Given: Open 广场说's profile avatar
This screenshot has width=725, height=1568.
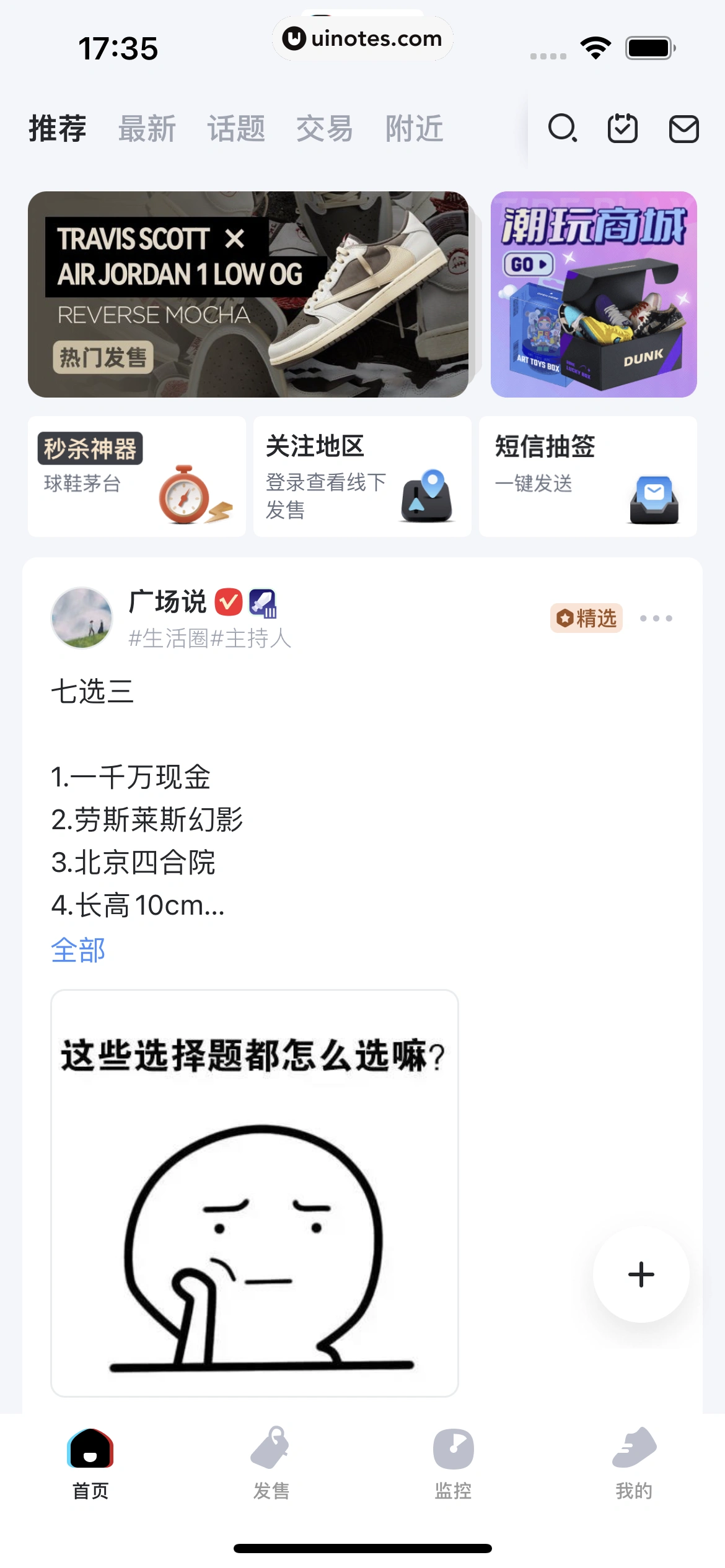Looking at the screenshot, I should (x=82, y=618).
